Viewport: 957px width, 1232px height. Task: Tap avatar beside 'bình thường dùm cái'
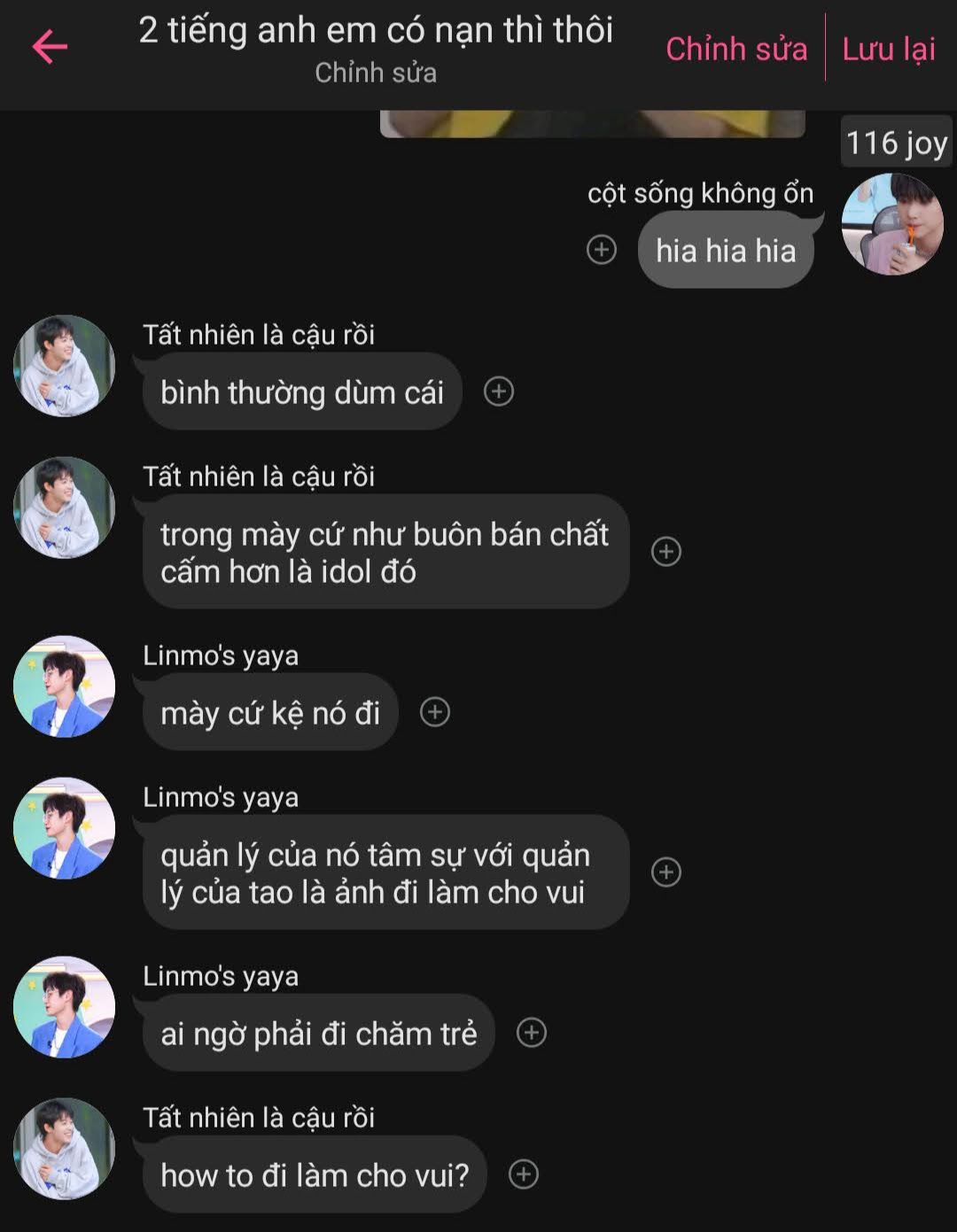point(64,366)
